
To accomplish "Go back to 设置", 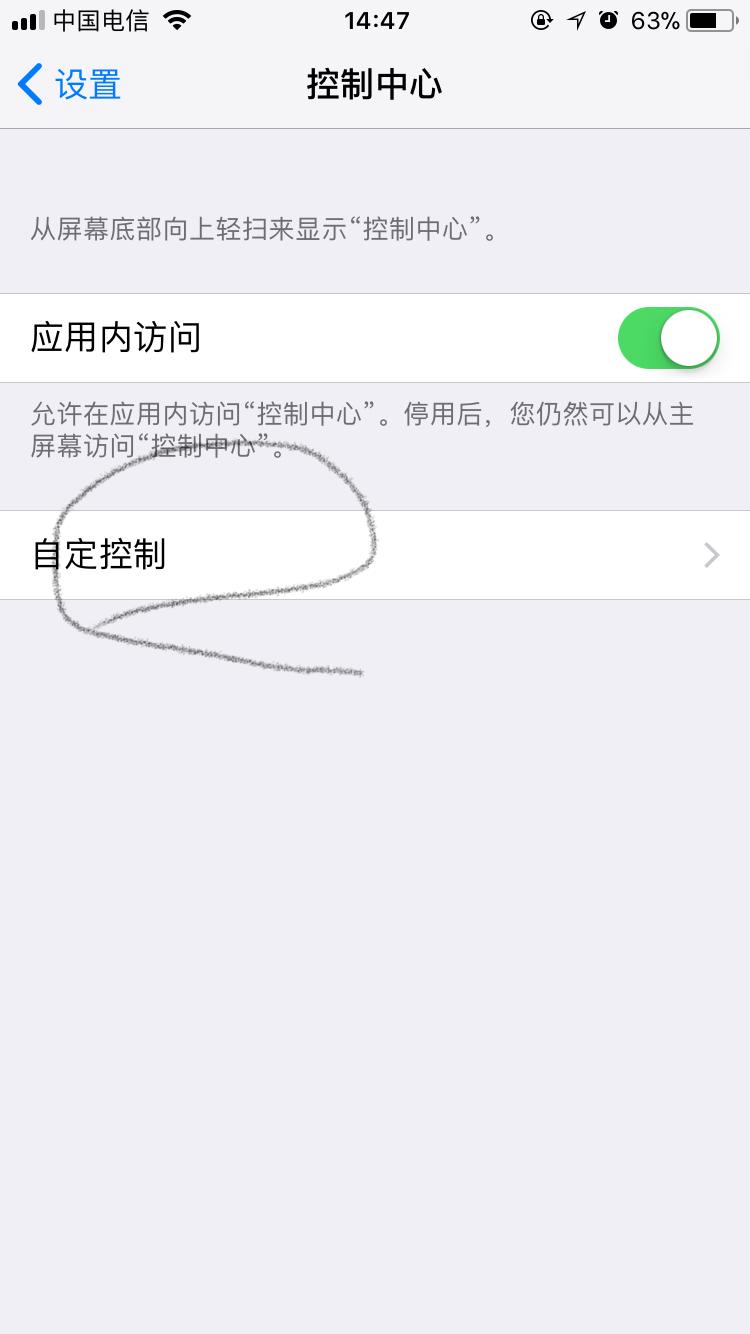I will 69,84.
